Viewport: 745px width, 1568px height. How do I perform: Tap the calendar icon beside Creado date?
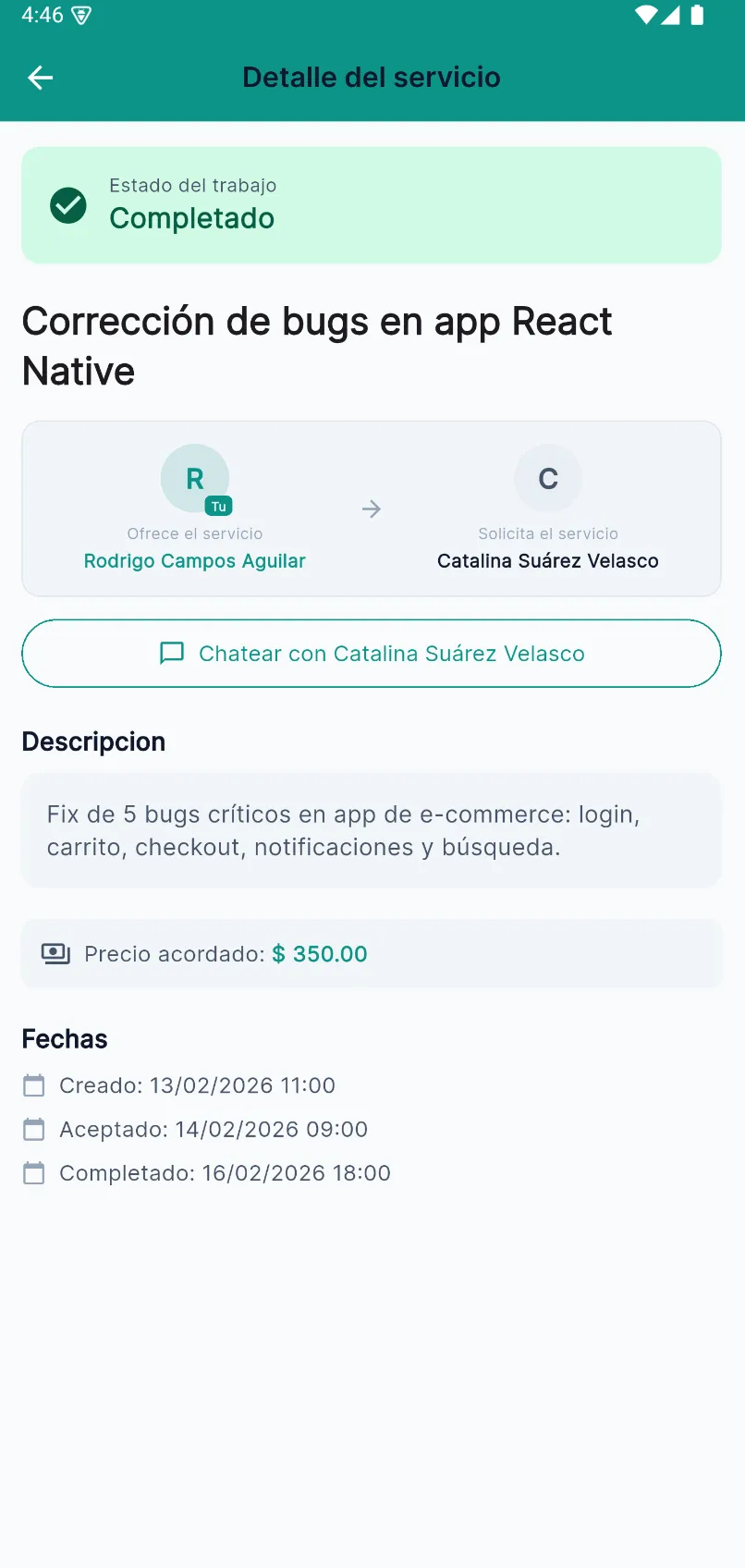pos(33,1085)
